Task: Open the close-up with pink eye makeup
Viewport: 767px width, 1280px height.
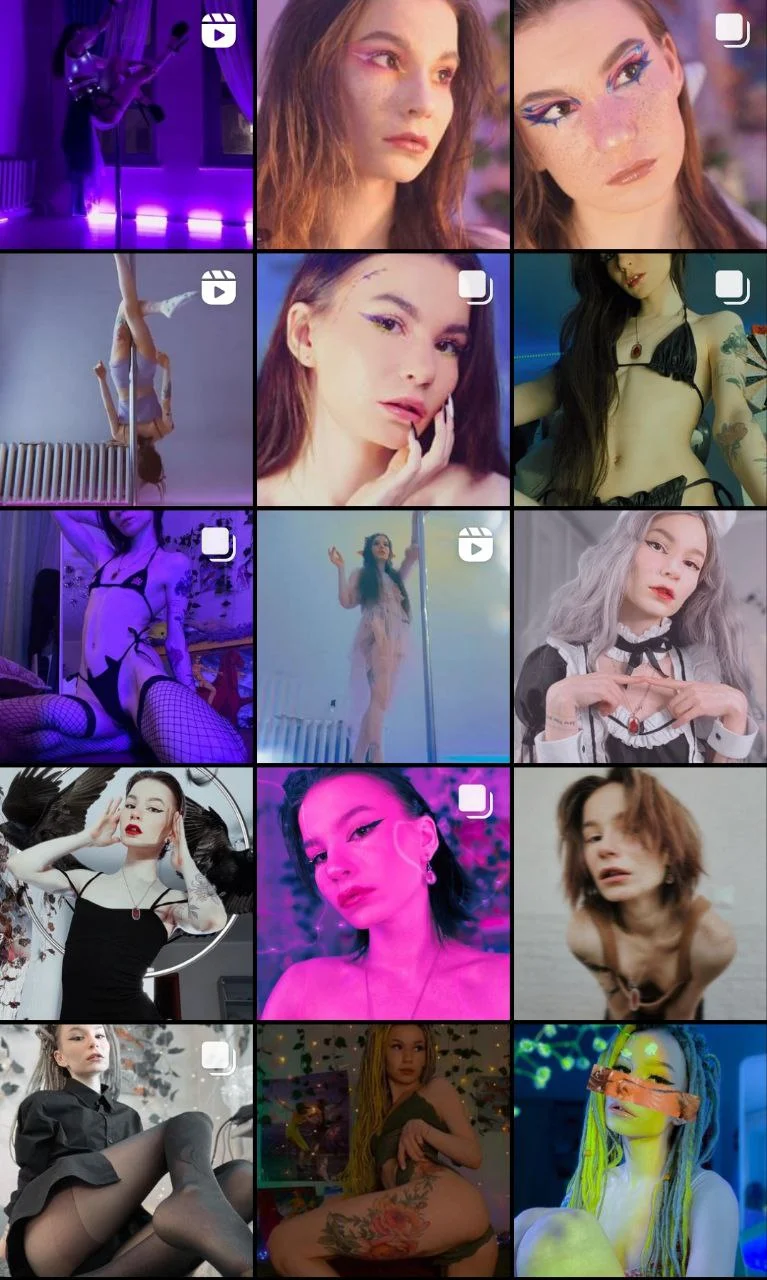Action: 383,124
